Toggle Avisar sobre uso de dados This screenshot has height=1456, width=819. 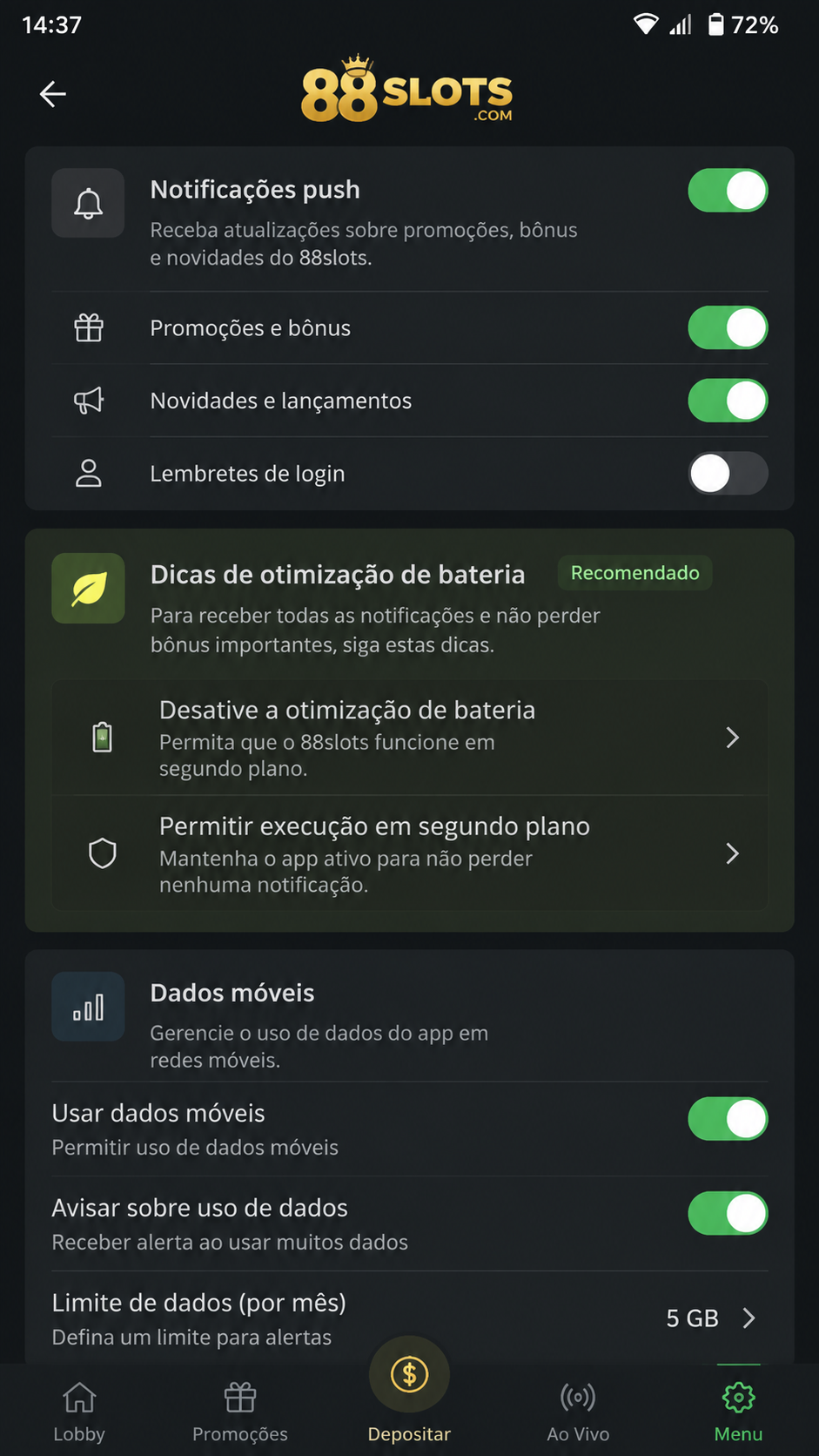tap(728, 1214)
